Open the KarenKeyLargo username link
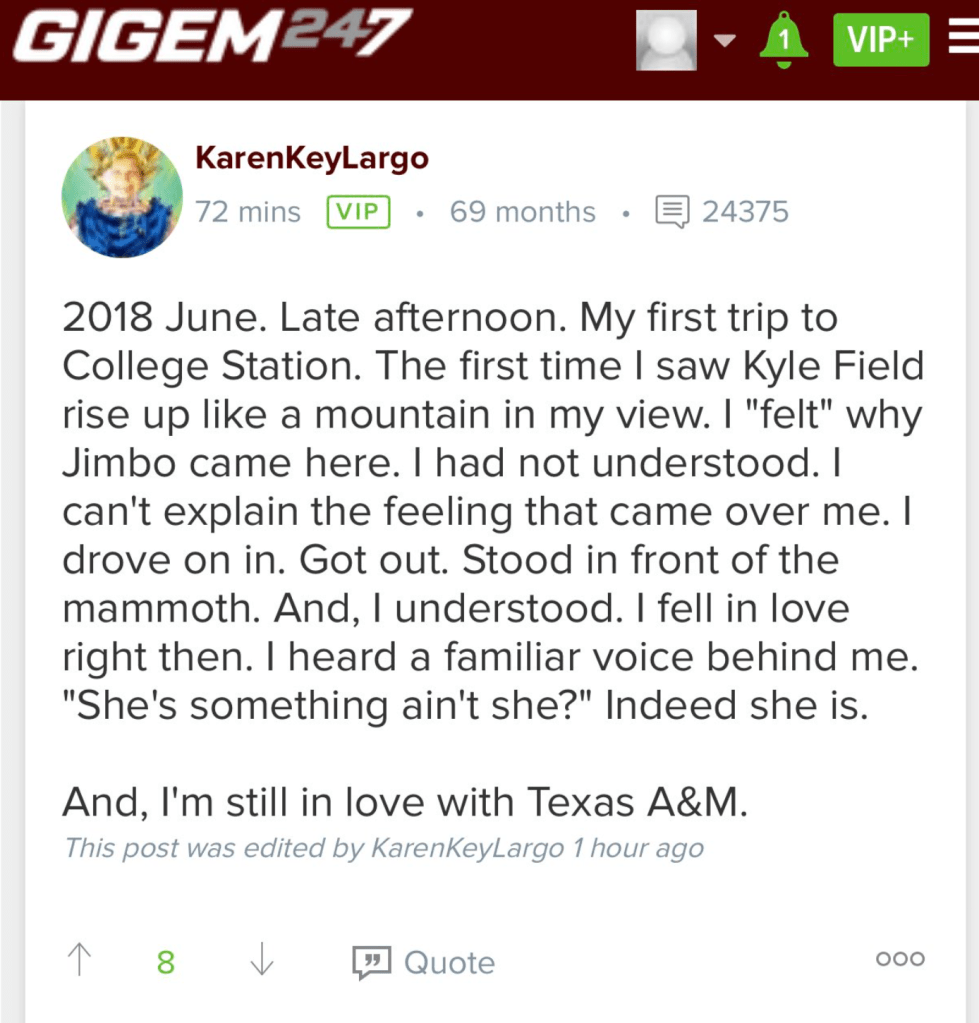The width and height of the screenshot is (979, 1023). coord(311,158)
